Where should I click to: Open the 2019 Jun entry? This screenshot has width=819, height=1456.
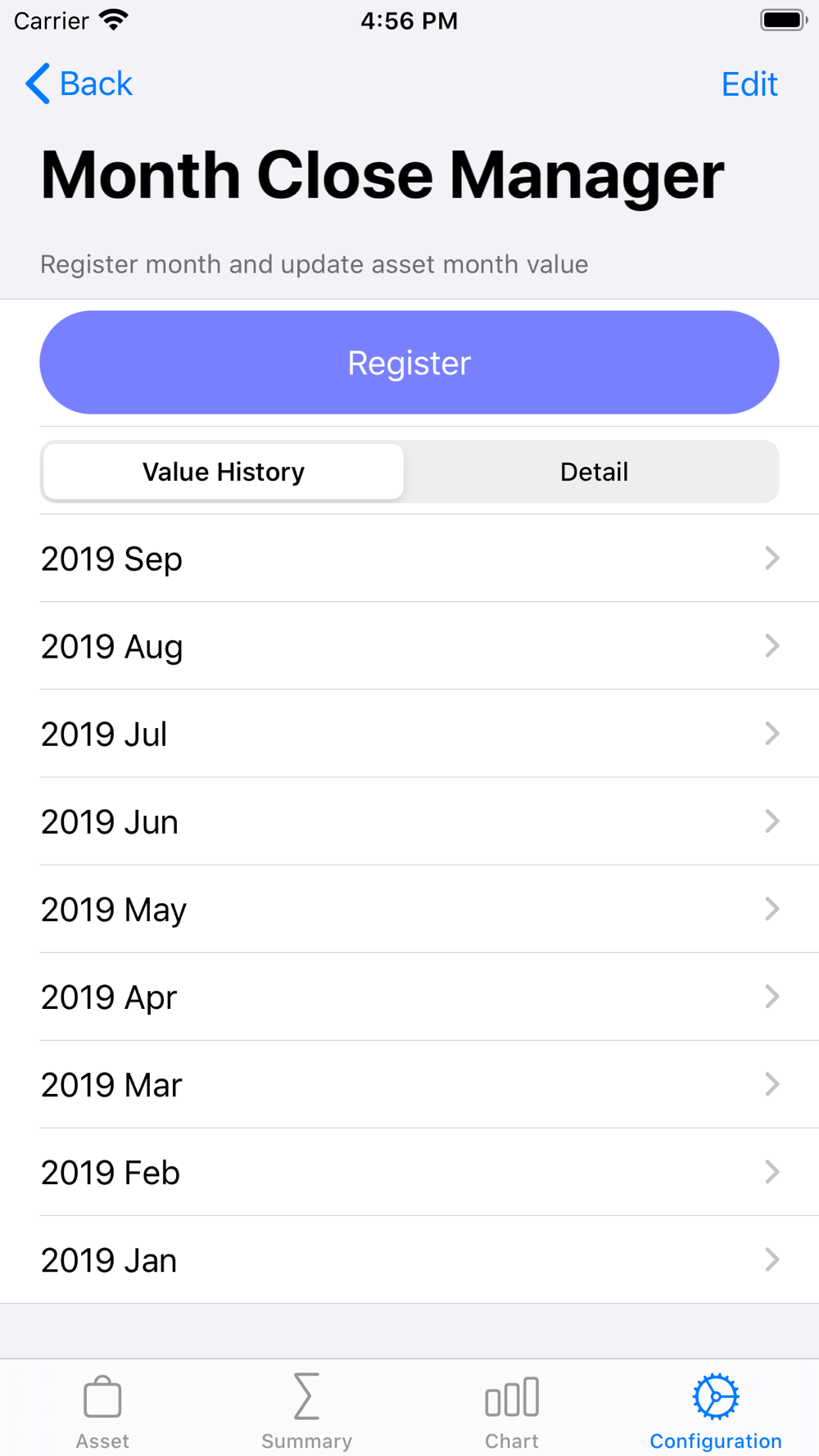tap(409, 821)
